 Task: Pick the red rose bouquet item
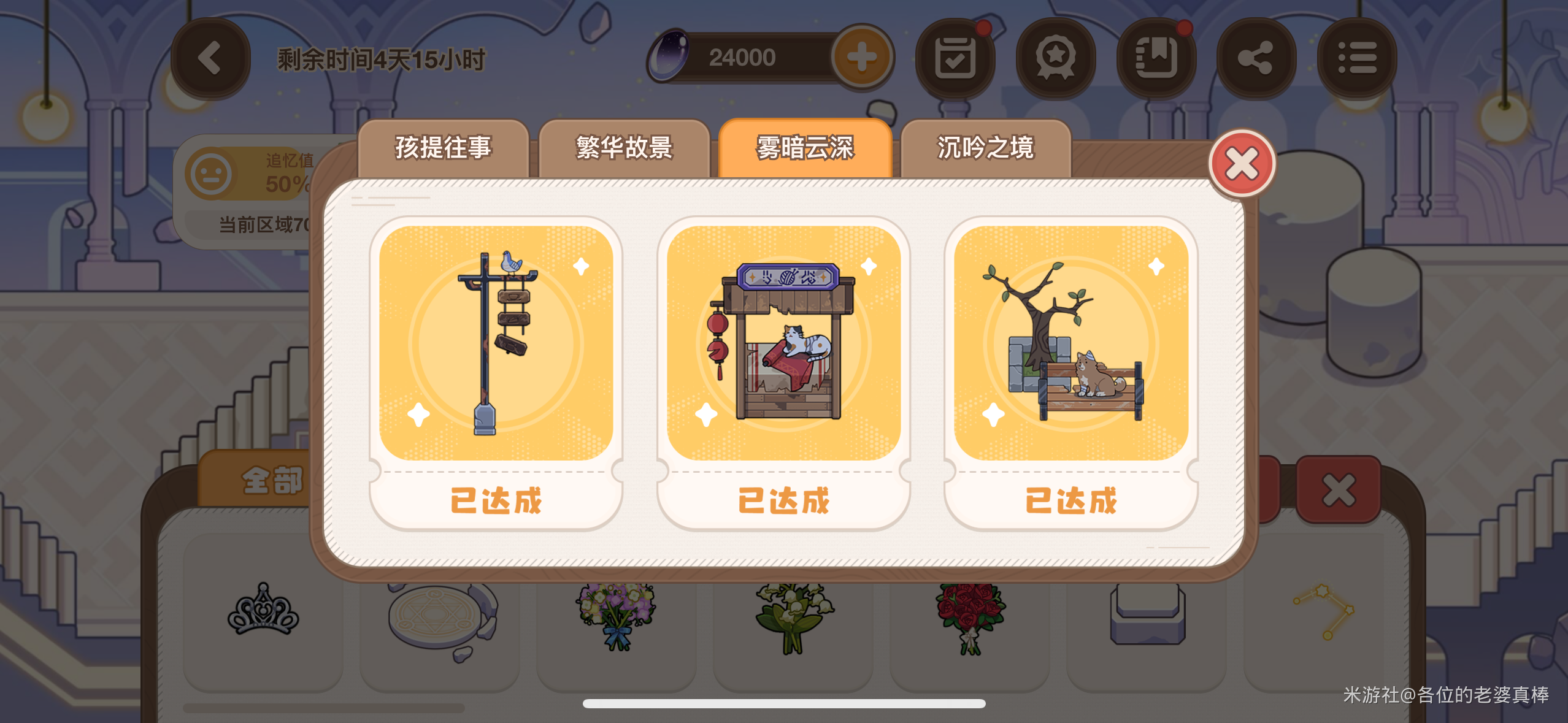click(969, 616)
